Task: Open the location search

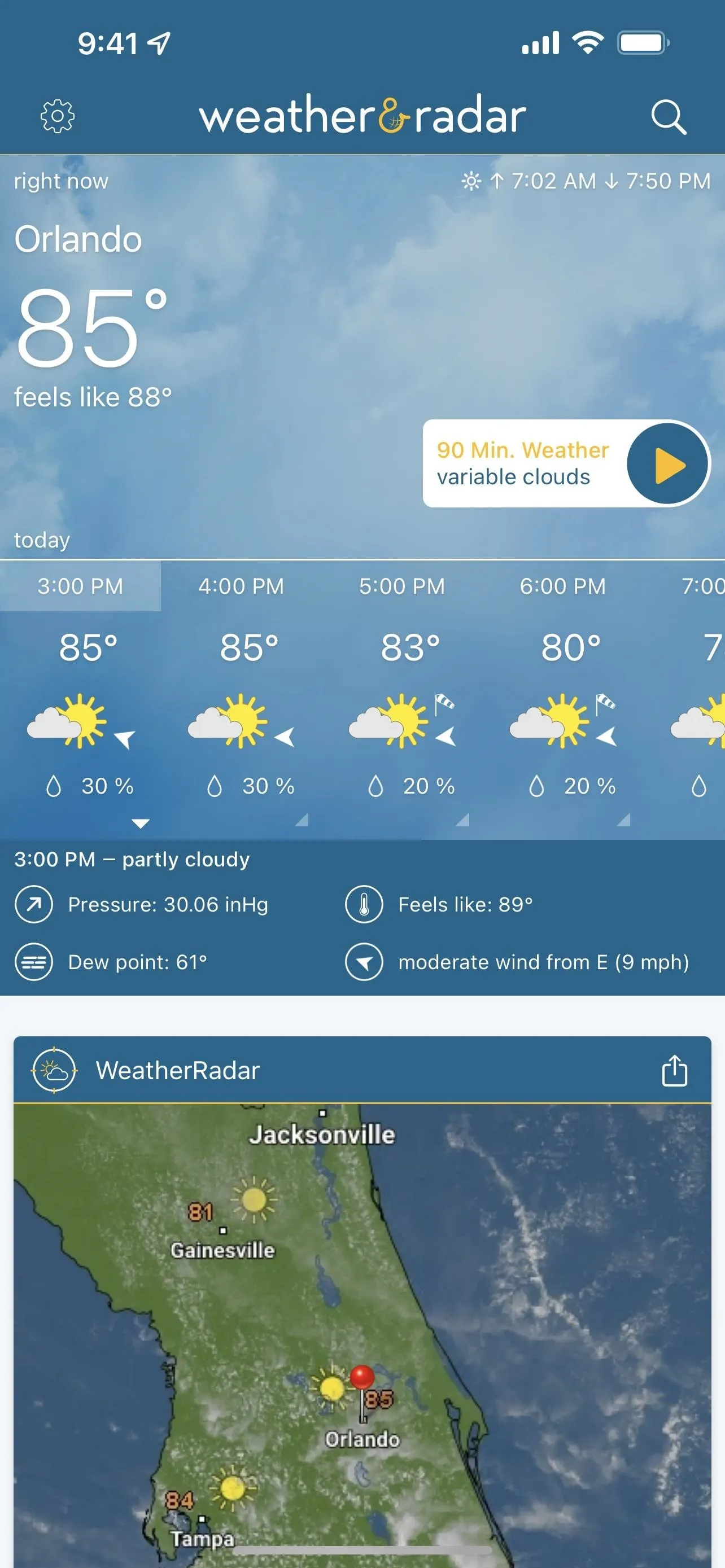Action: (669, 116)
